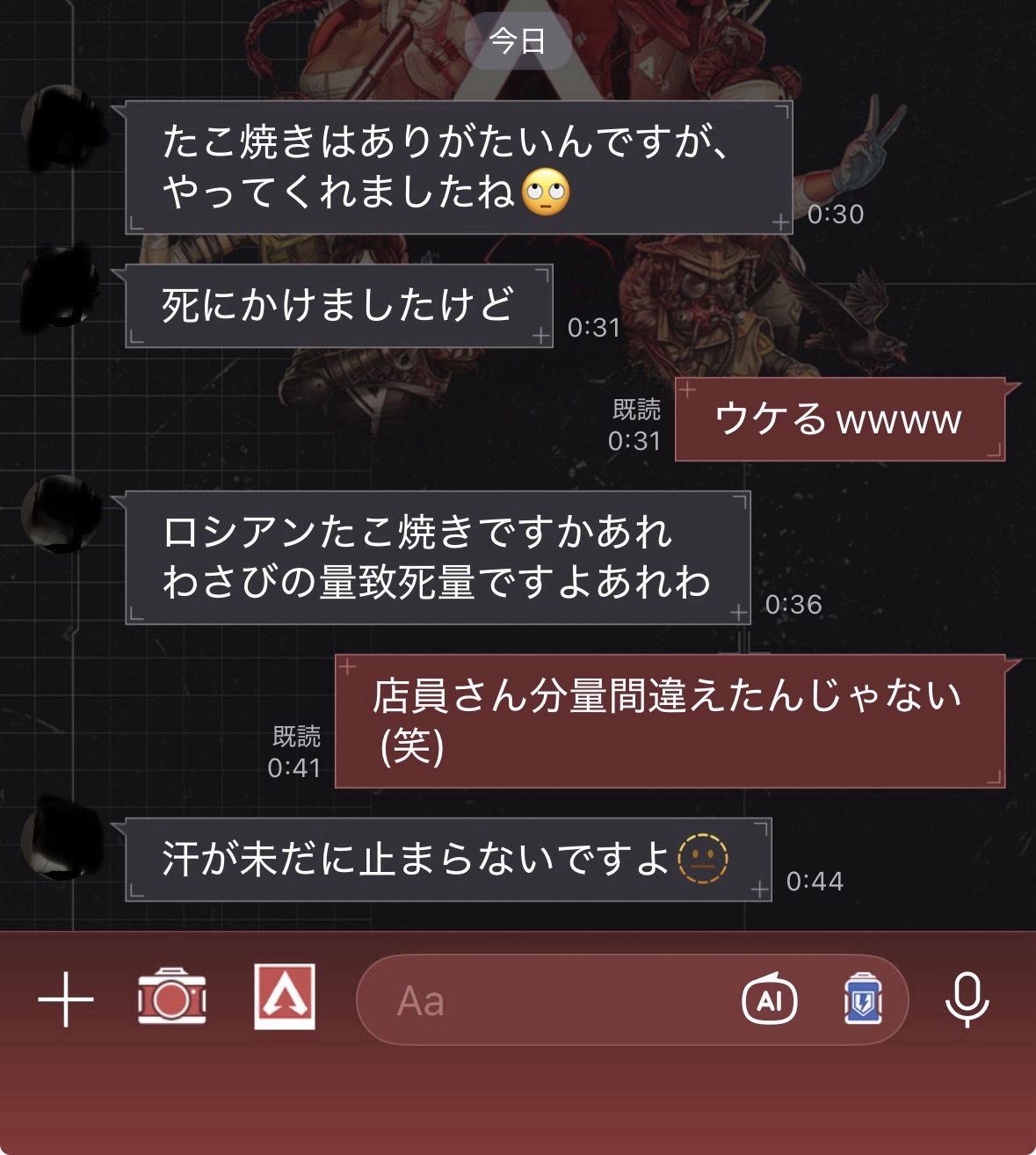Open the AI assistant icon
The image size is (1036, 1155).
click(770, 999)
